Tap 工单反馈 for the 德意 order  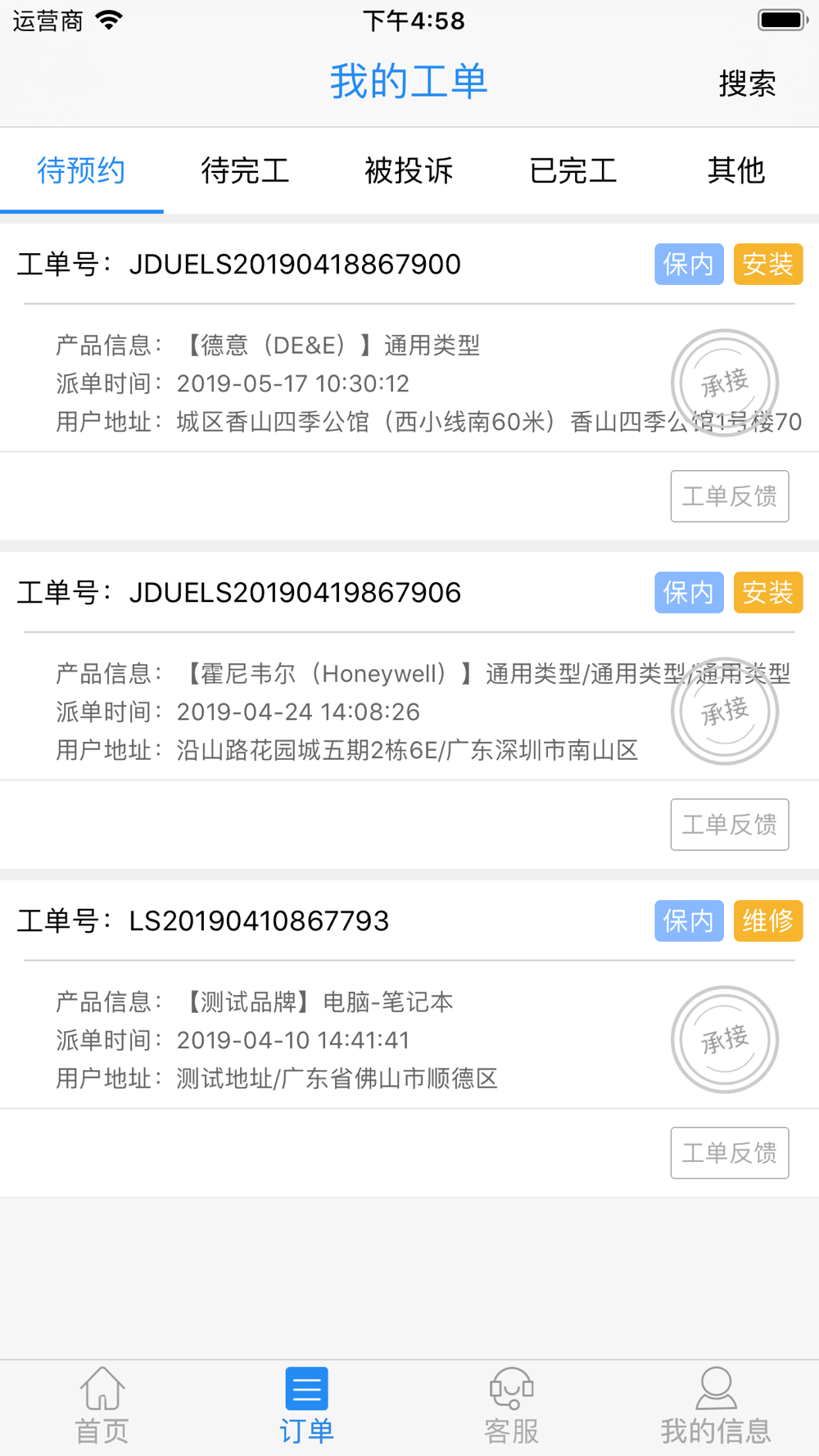point(730,496)
